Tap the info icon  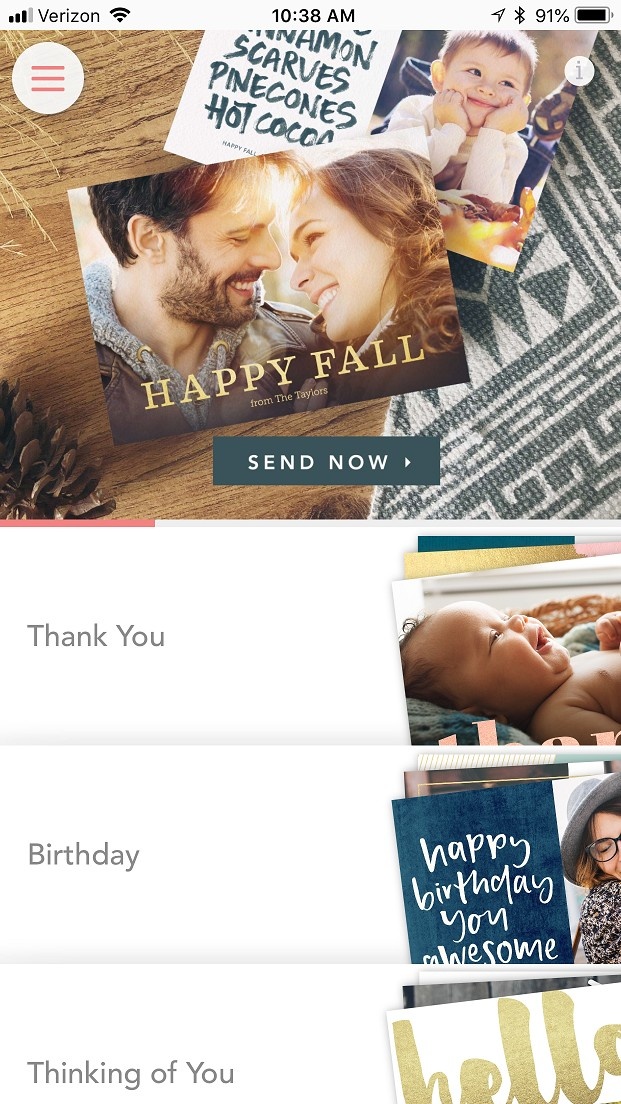(579, 71)
